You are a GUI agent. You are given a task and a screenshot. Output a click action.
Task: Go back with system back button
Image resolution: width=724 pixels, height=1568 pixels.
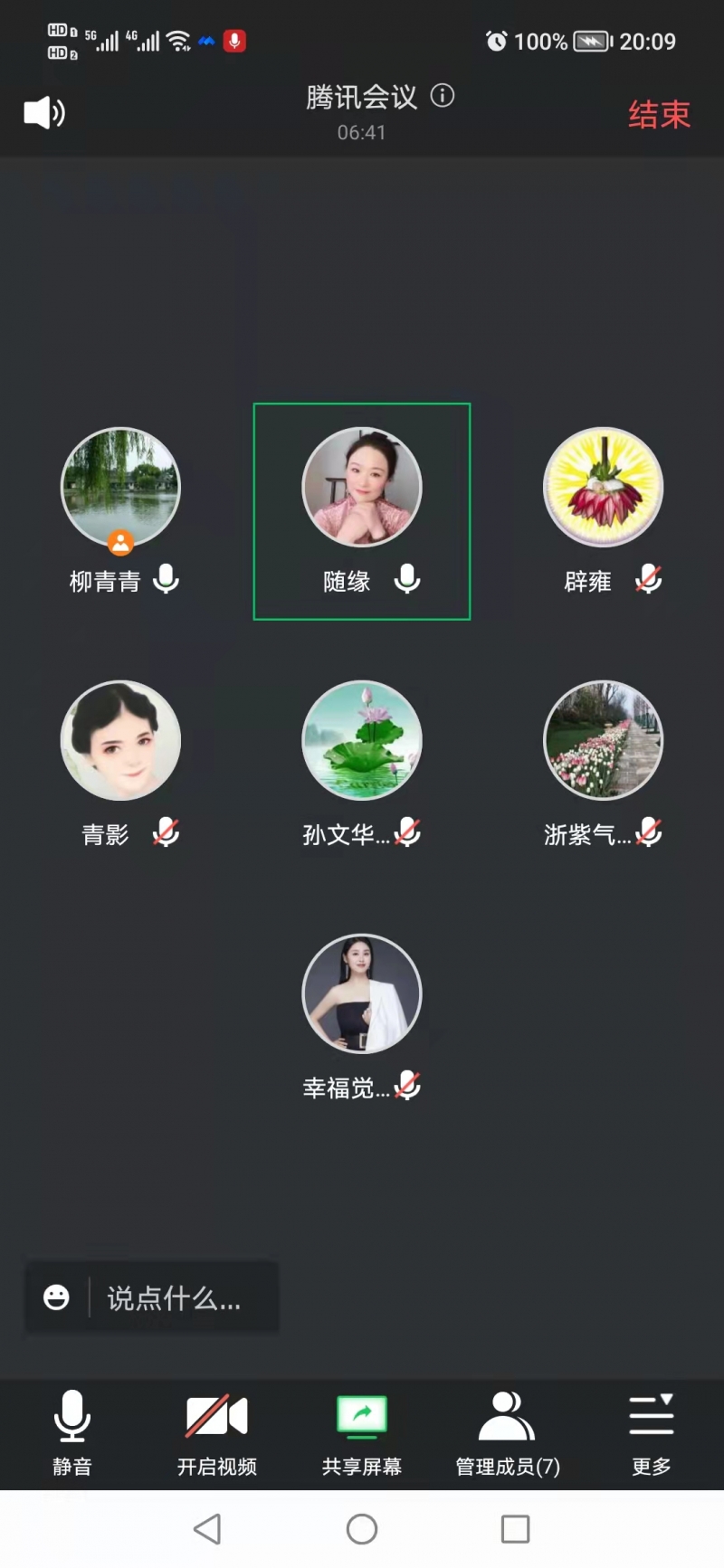coord(208,1529)
